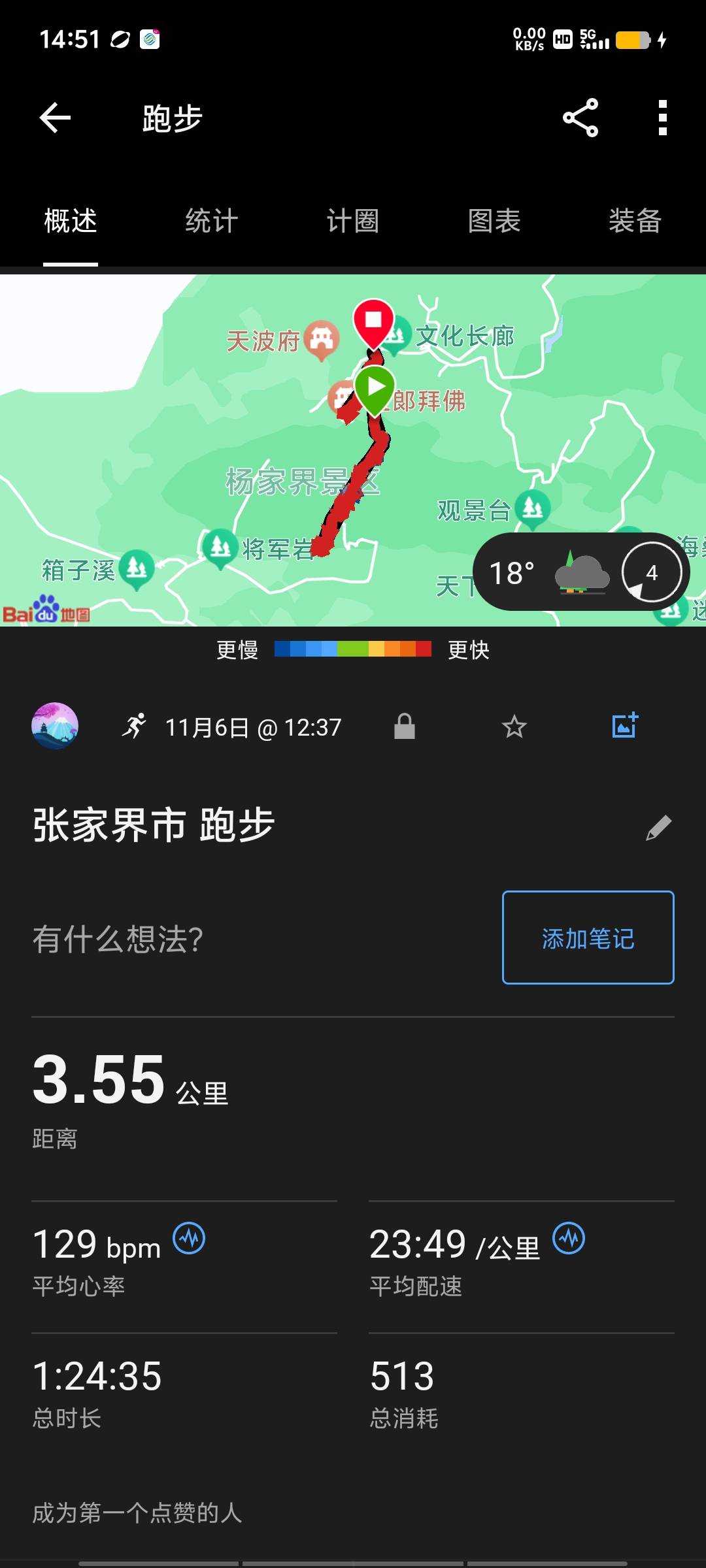The image size is (706, 1568).
Task: Tap the 添加笔记 button
Action: click(x=586, y=939)
